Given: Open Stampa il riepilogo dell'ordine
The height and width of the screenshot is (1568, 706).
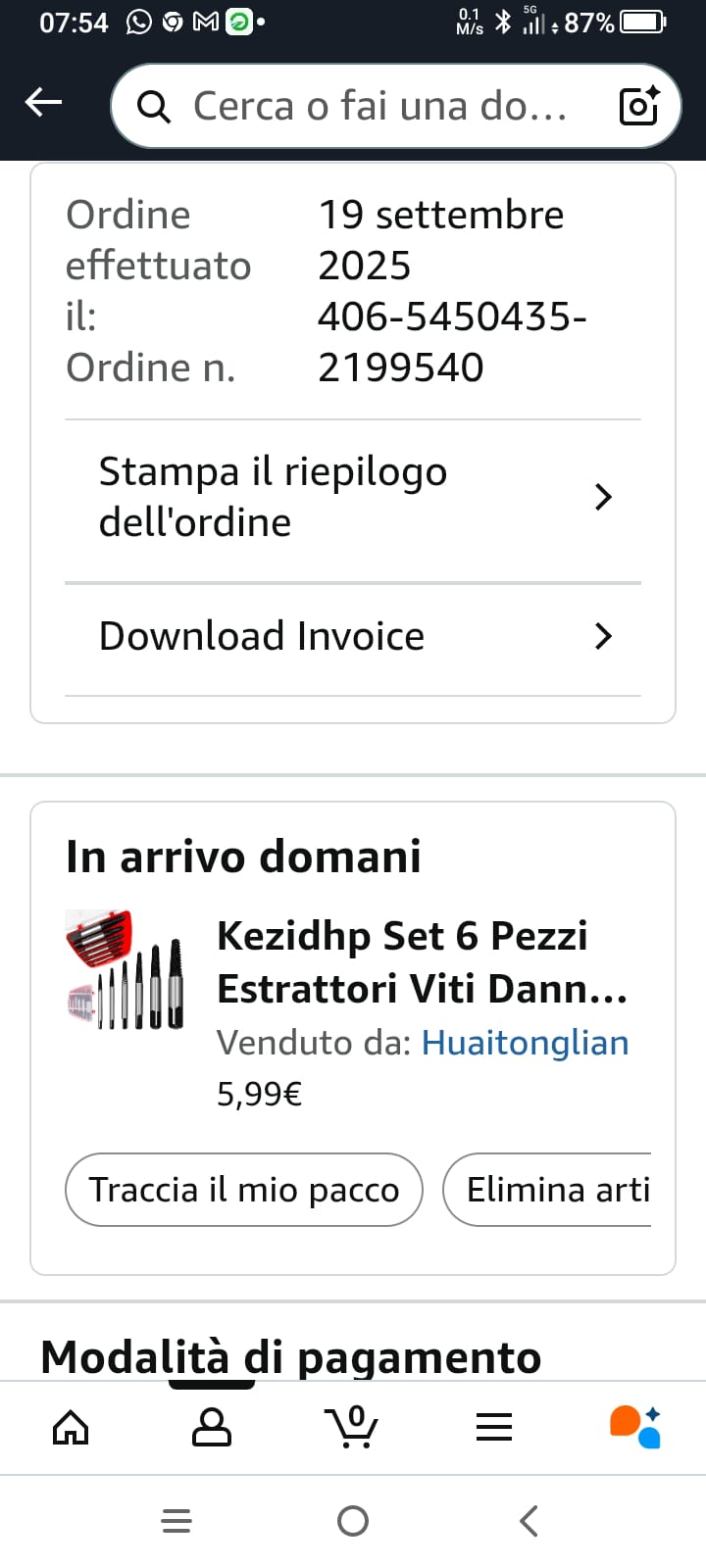Looking at the screenshot, I should (353, 498).
